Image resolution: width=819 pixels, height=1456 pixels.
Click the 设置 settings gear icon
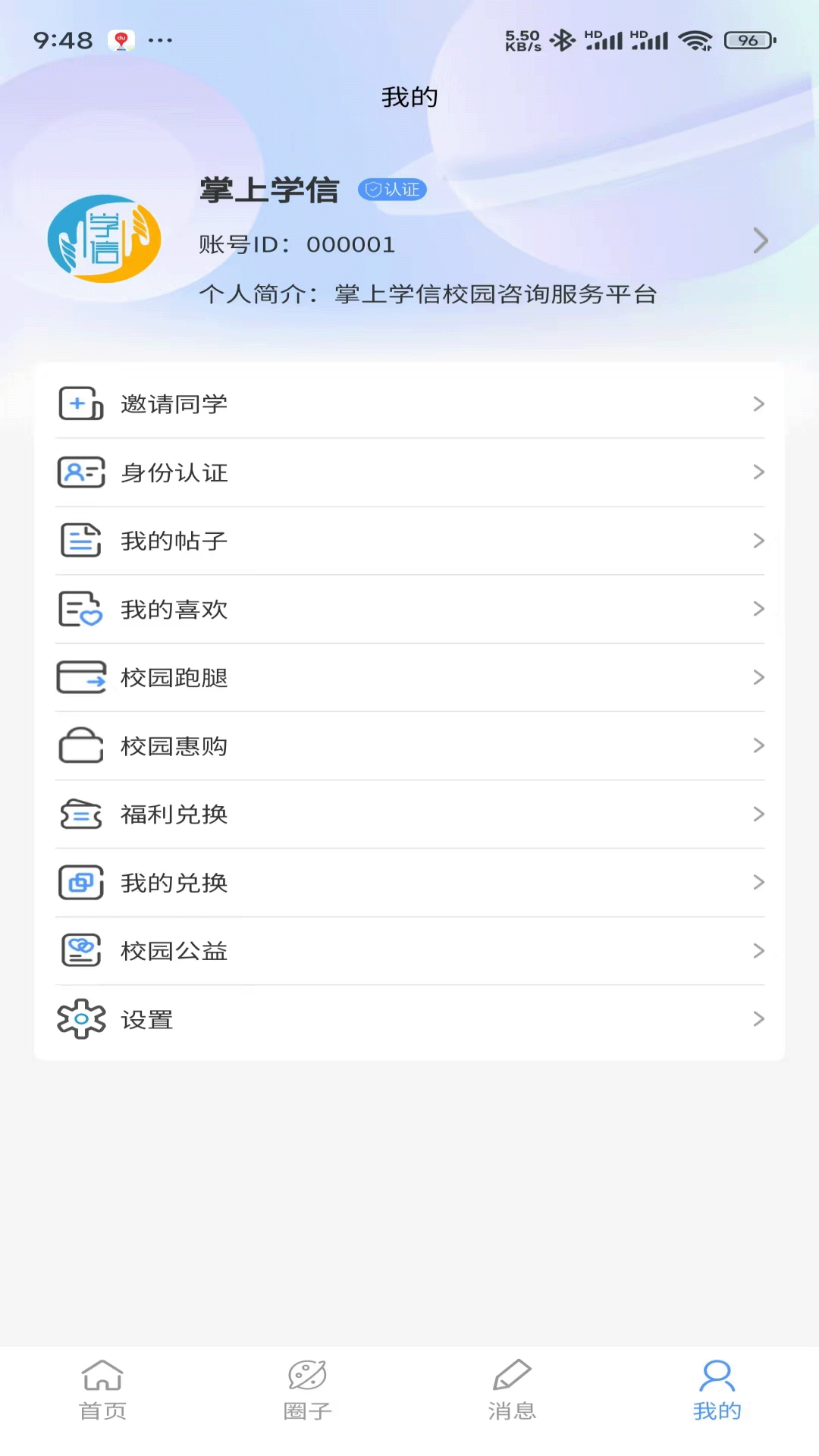[80, 1019]
